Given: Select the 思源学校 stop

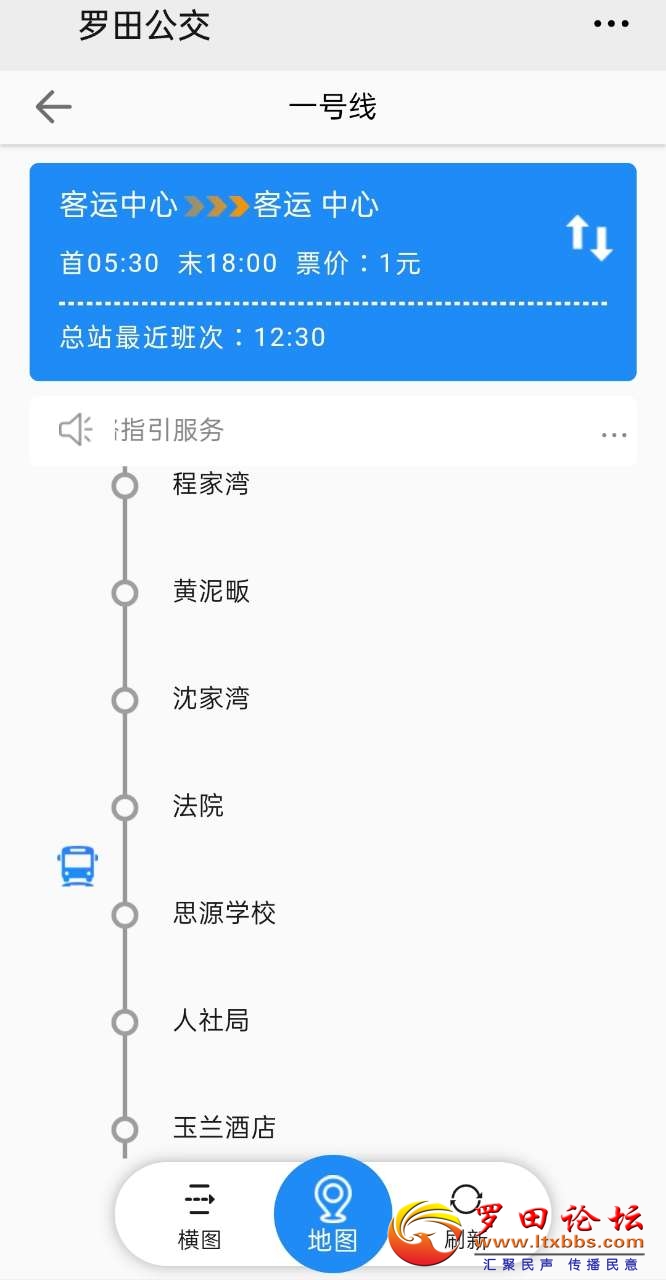Looking at the screenshot, I should tap(224, 913).
